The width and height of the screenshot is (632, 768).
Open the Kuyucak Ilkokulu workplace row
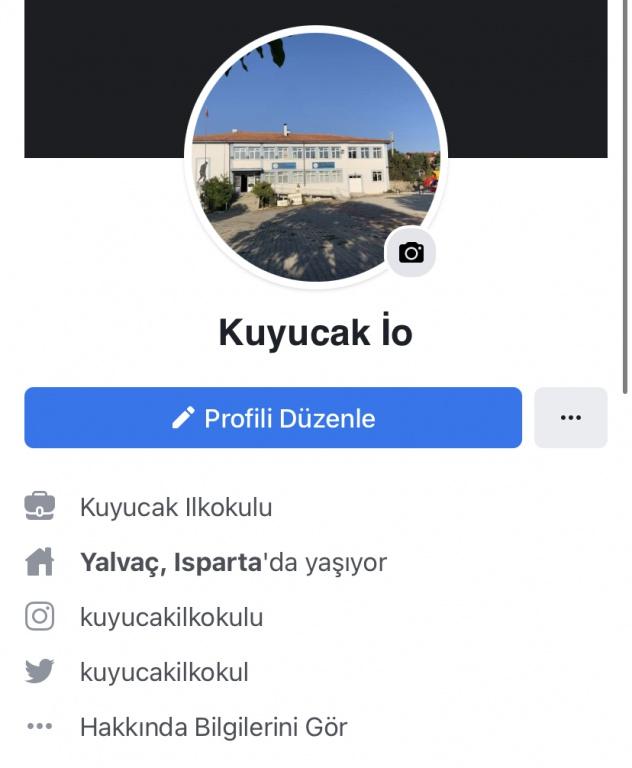(x=176, y=507)
